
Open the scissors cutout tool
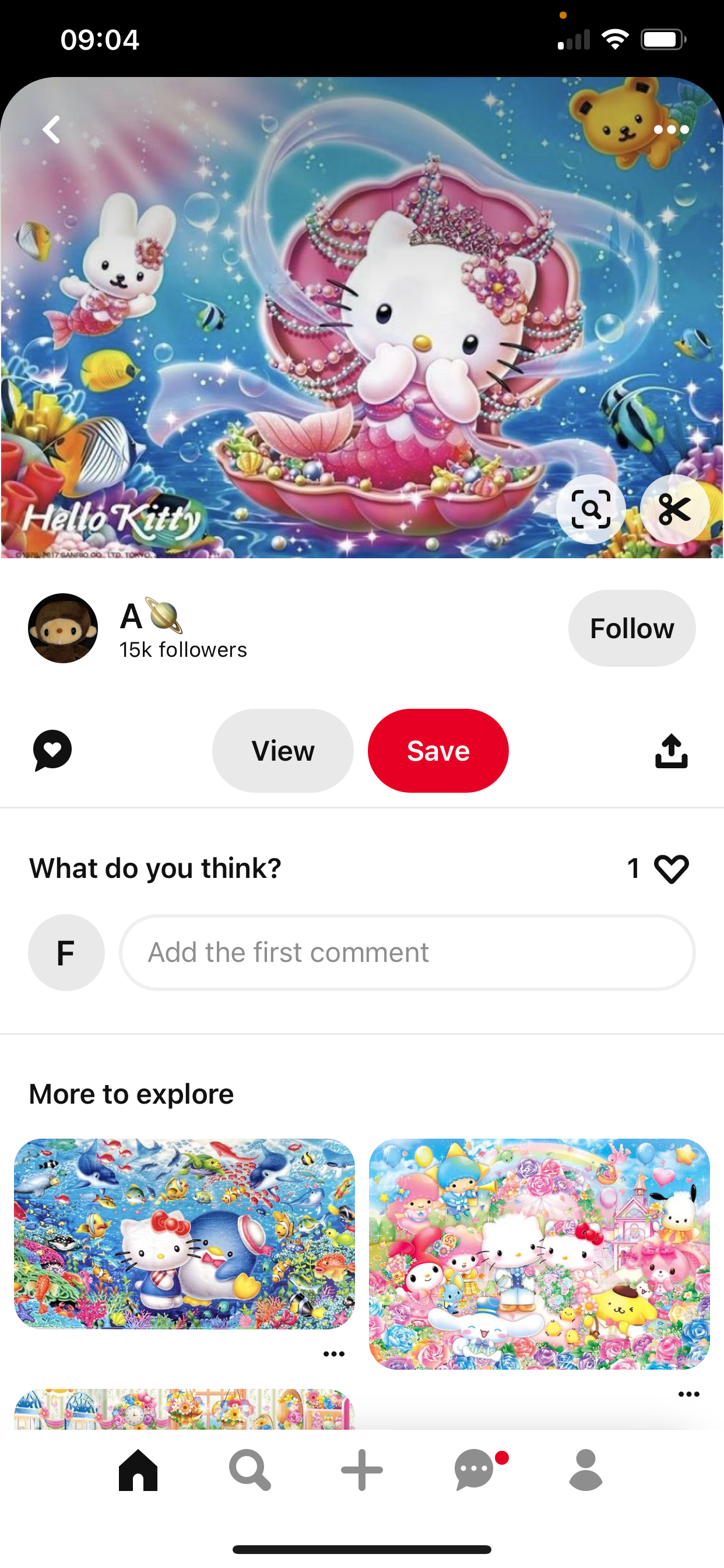point(674,509)
